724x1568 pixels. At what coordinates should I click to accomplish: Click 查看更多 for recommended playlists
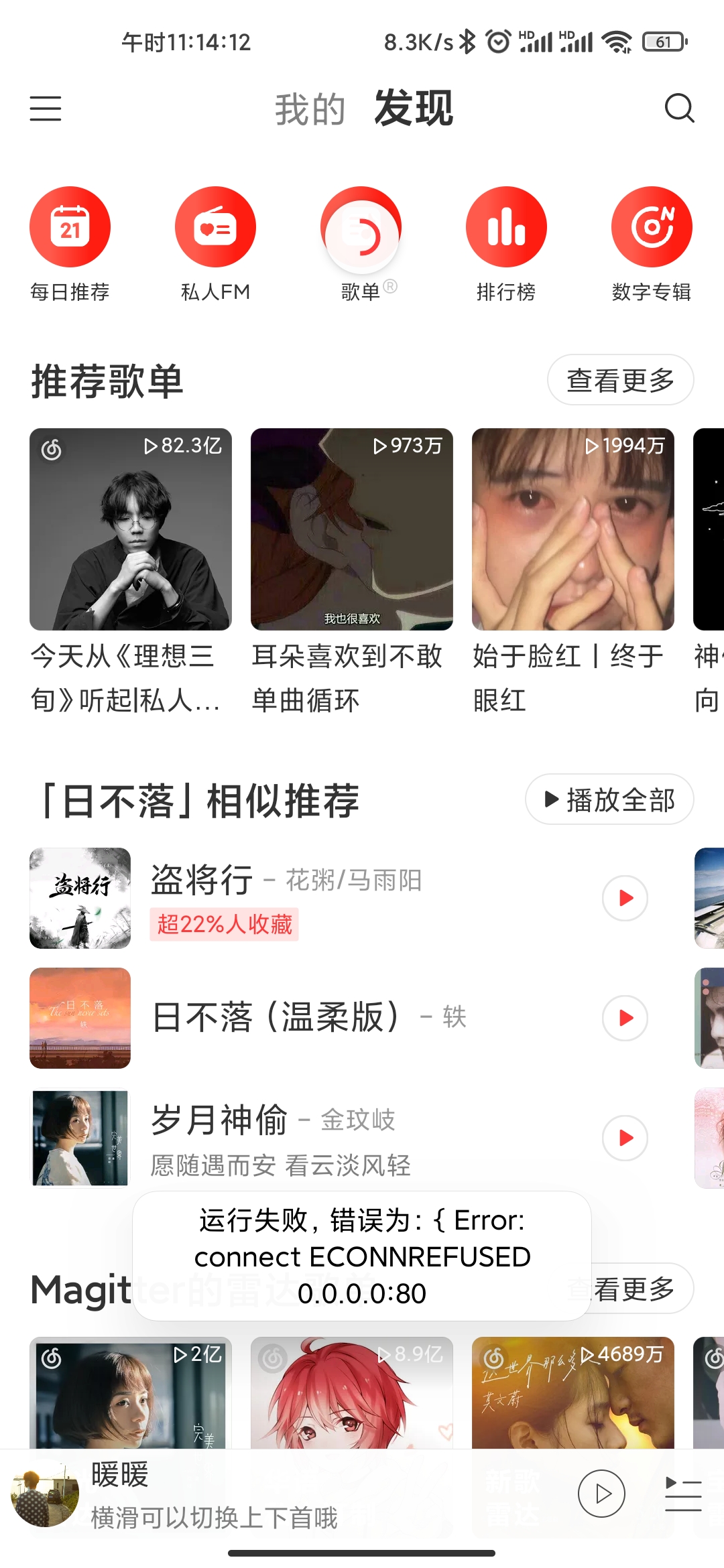coord(619,379)
